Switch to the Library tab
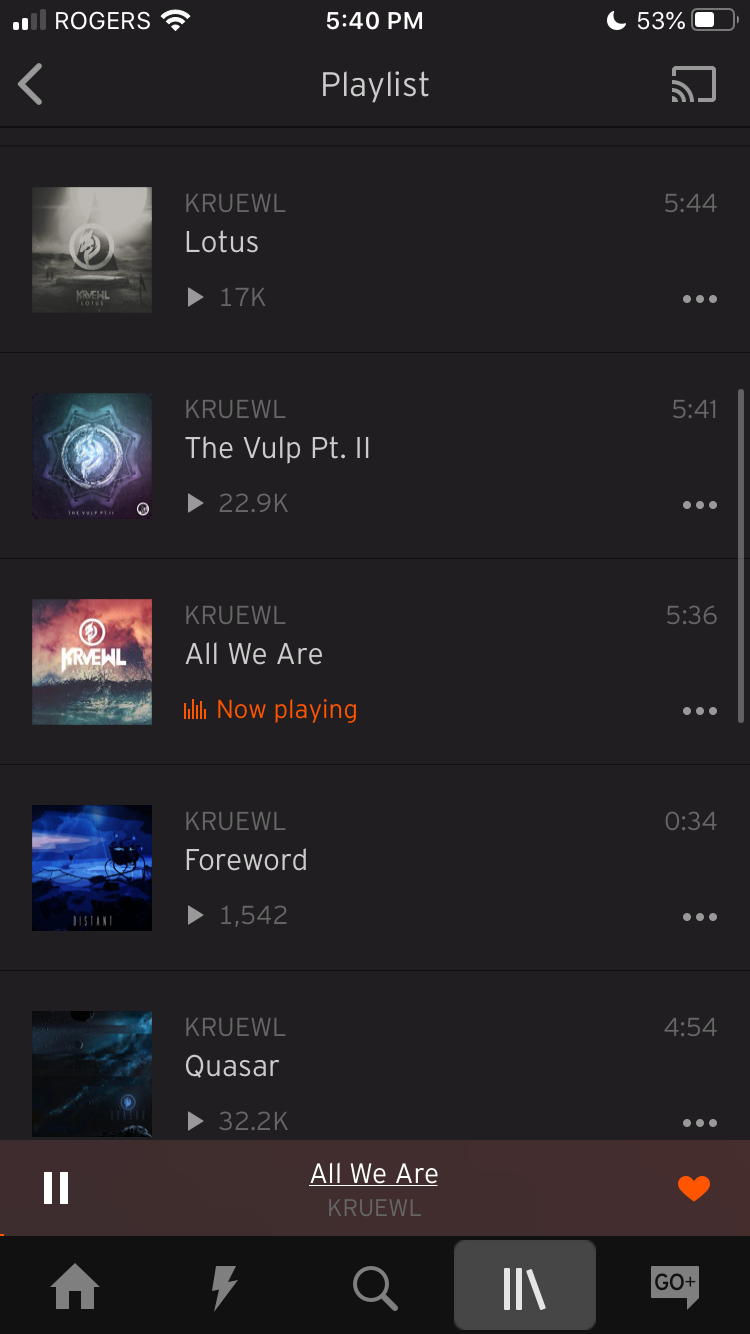 coord(525,1287)
